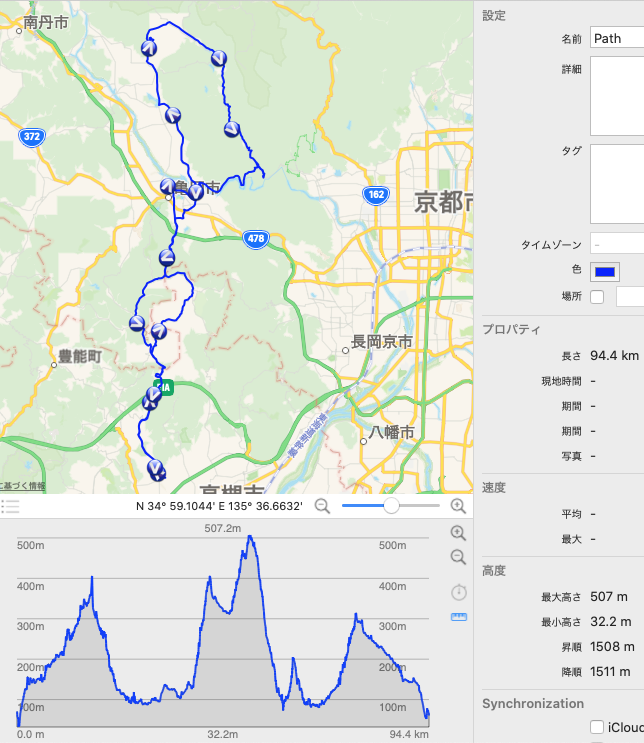Switch elevation chart to distance ruler
644x743 pixels.
tap(458, 617)
